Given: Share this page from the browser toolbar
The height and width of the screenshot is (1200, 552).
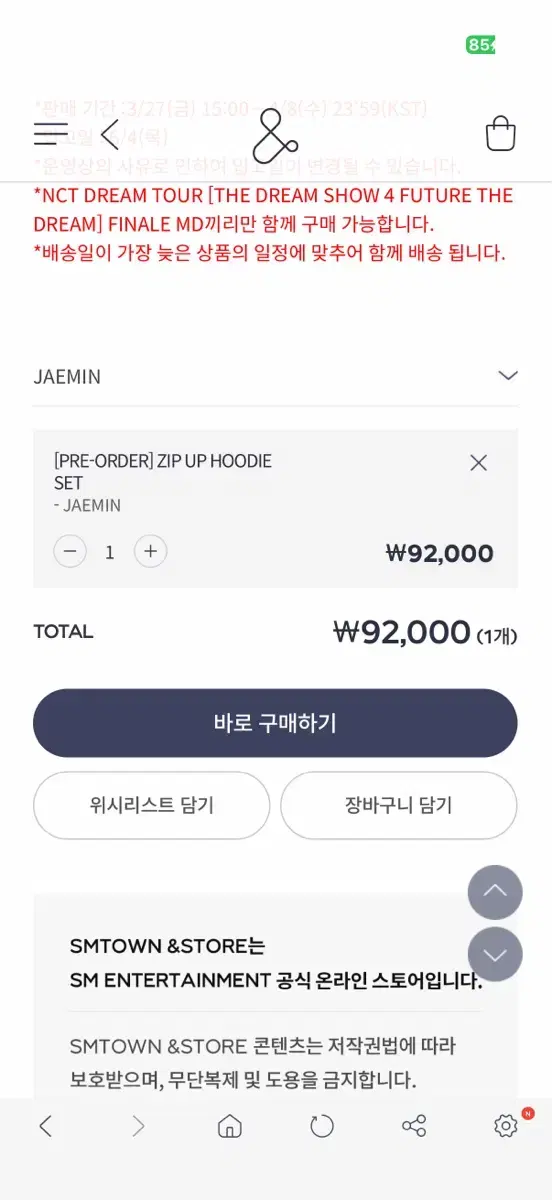Looking at the screenshot, I should [x=414, y=1126].
